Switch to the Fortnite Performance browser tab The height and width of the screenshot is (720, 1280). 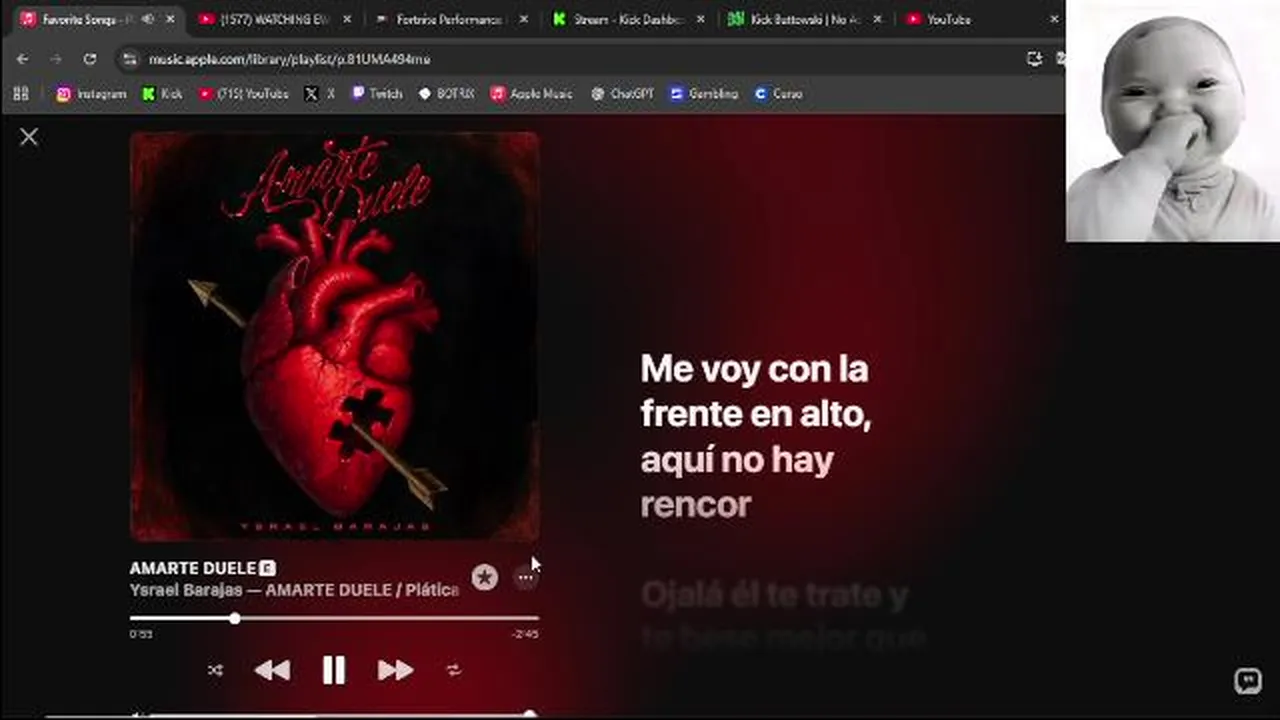(450, 19)
